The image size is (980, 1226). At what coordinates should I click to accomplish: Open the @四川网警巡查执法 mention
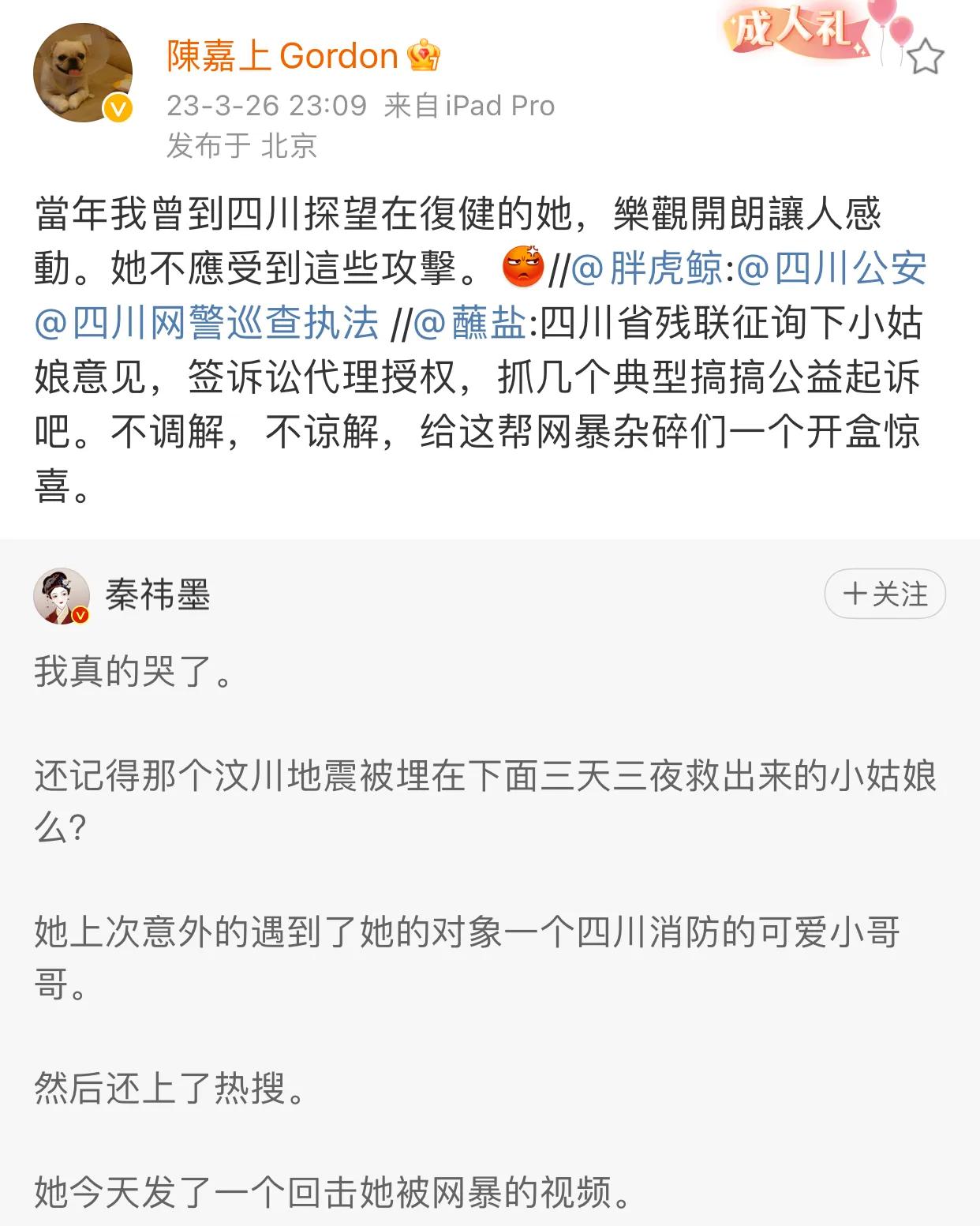[x=207, y=324]
